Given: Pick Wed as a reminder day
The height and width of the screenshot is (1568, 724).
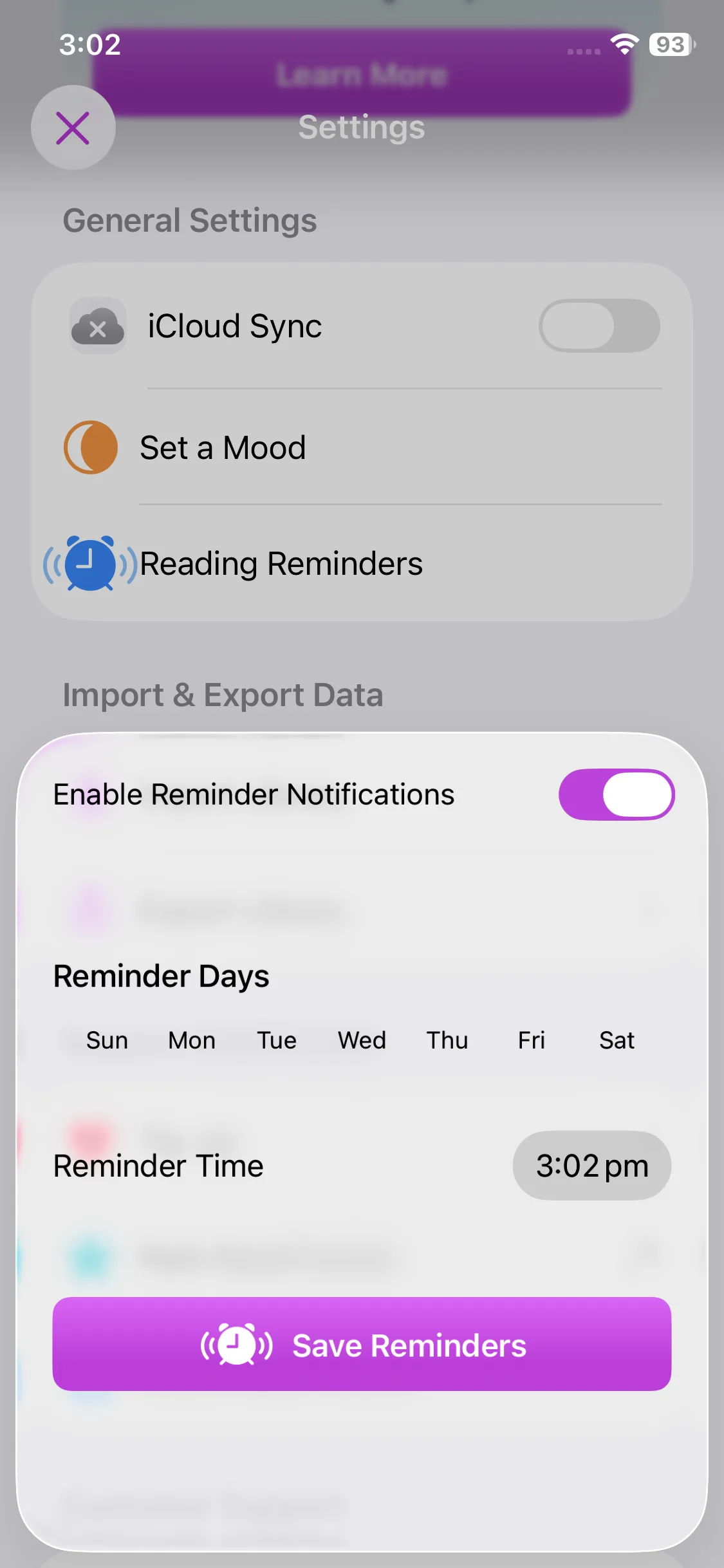Looking at the screenshot, I should click(362, 1040).
